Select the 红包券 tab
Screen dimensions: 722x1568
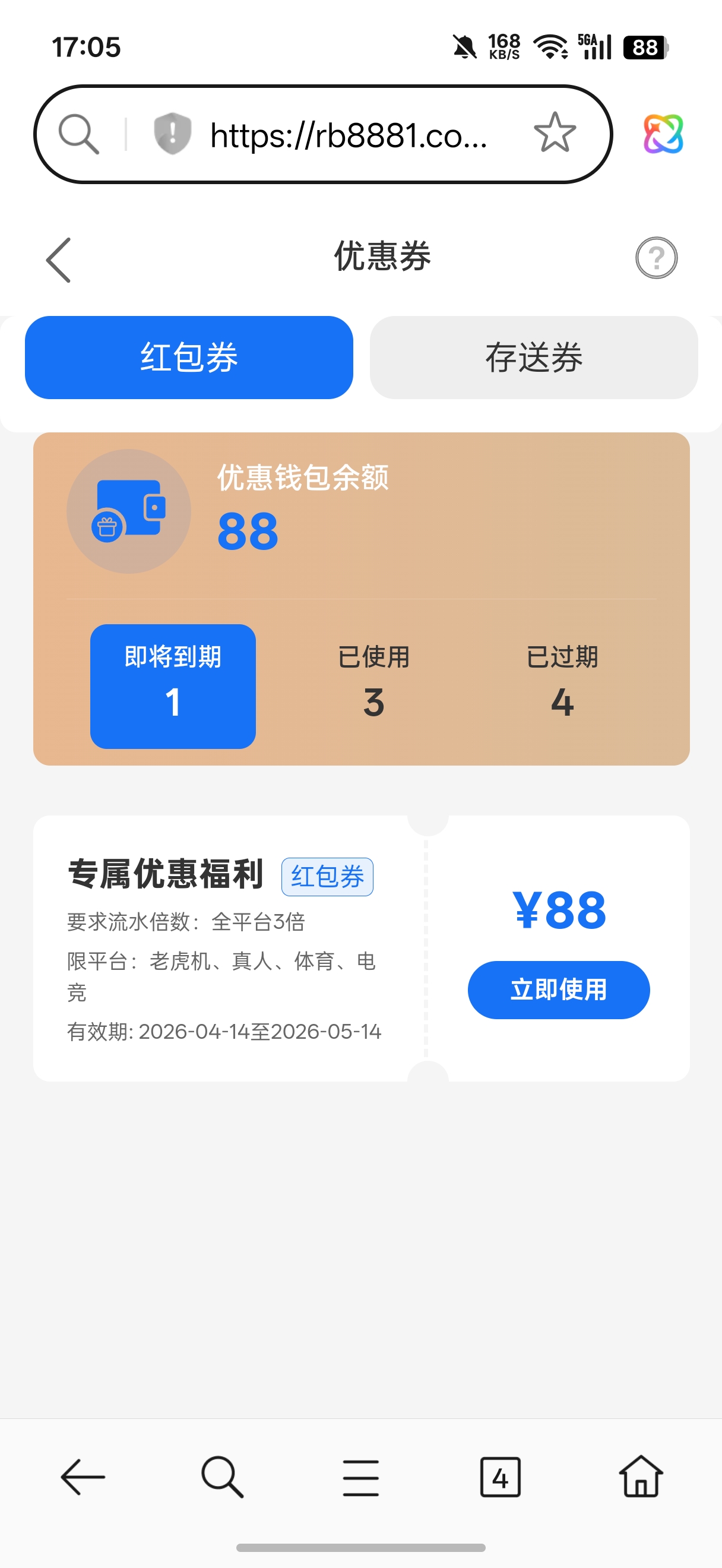click(189, 358)
